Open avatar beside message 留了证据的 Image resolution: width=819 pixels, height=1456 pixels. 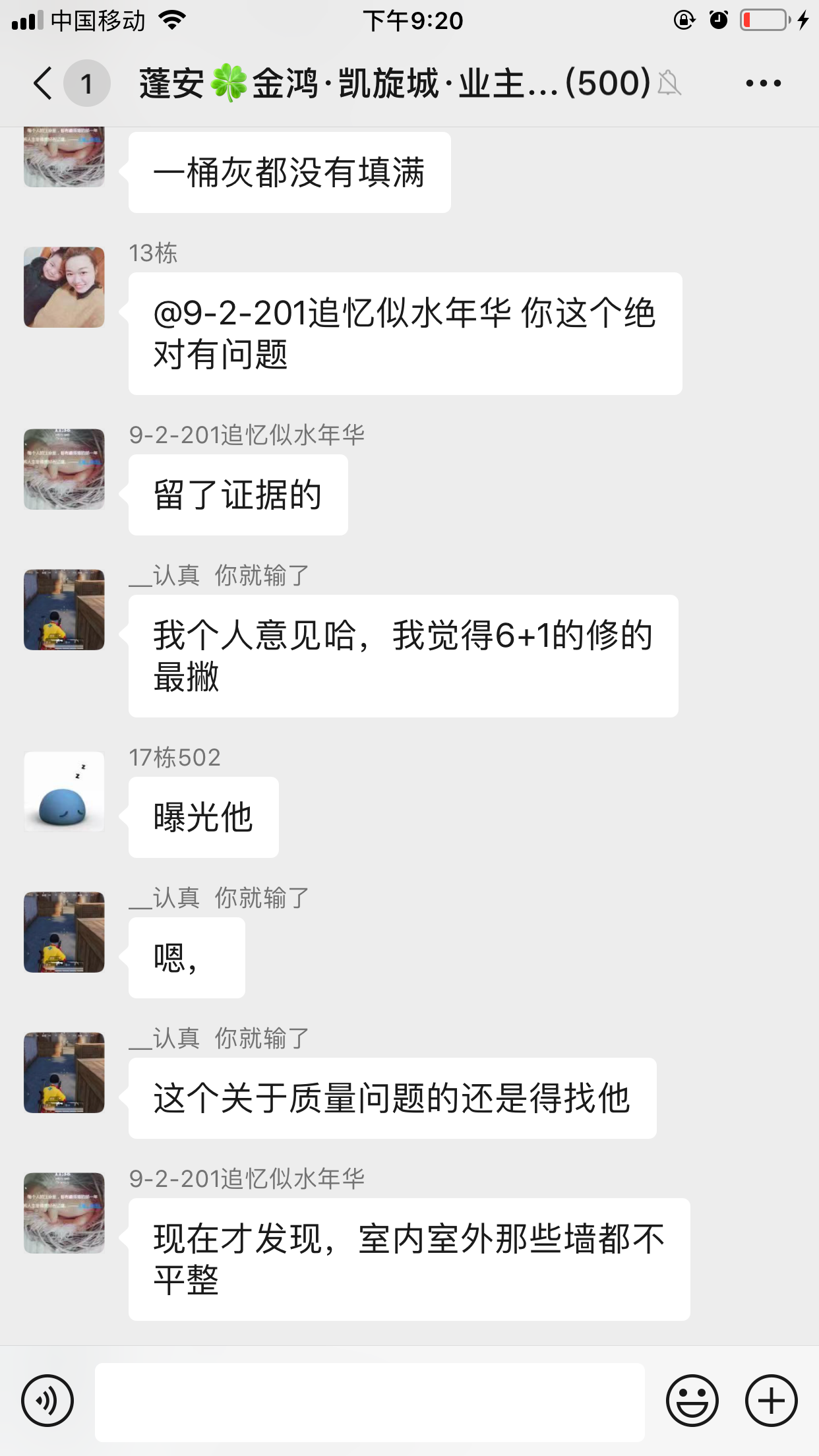click(x=64, y=469)
